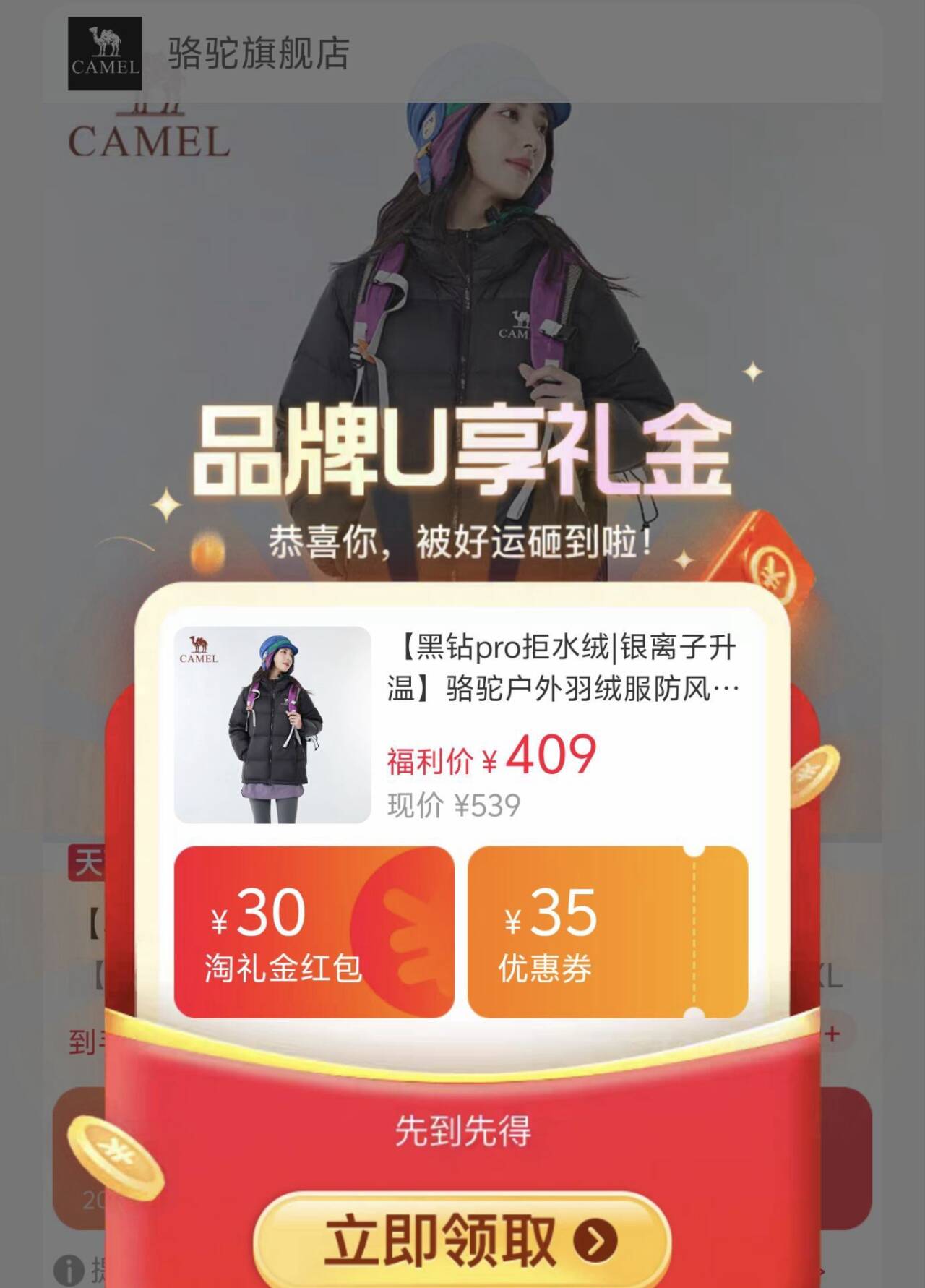Open the 黑钻pro down jacket product card
Screen dimensions: 925x1288
461,724
